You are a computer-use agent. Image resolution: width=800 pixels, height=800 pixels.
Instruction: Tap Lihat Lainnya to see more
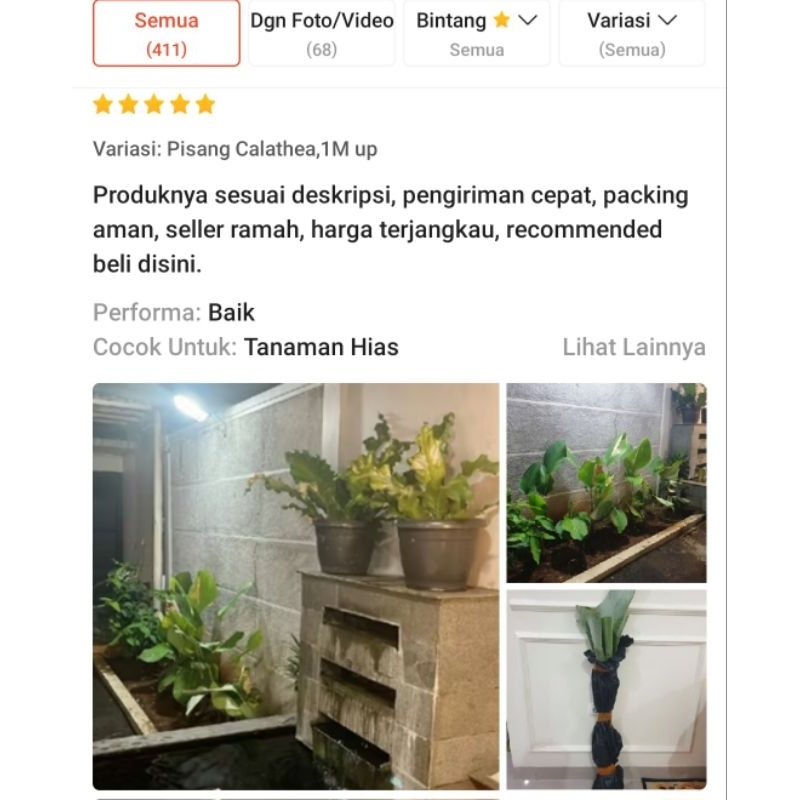click(x=633, y=347)
